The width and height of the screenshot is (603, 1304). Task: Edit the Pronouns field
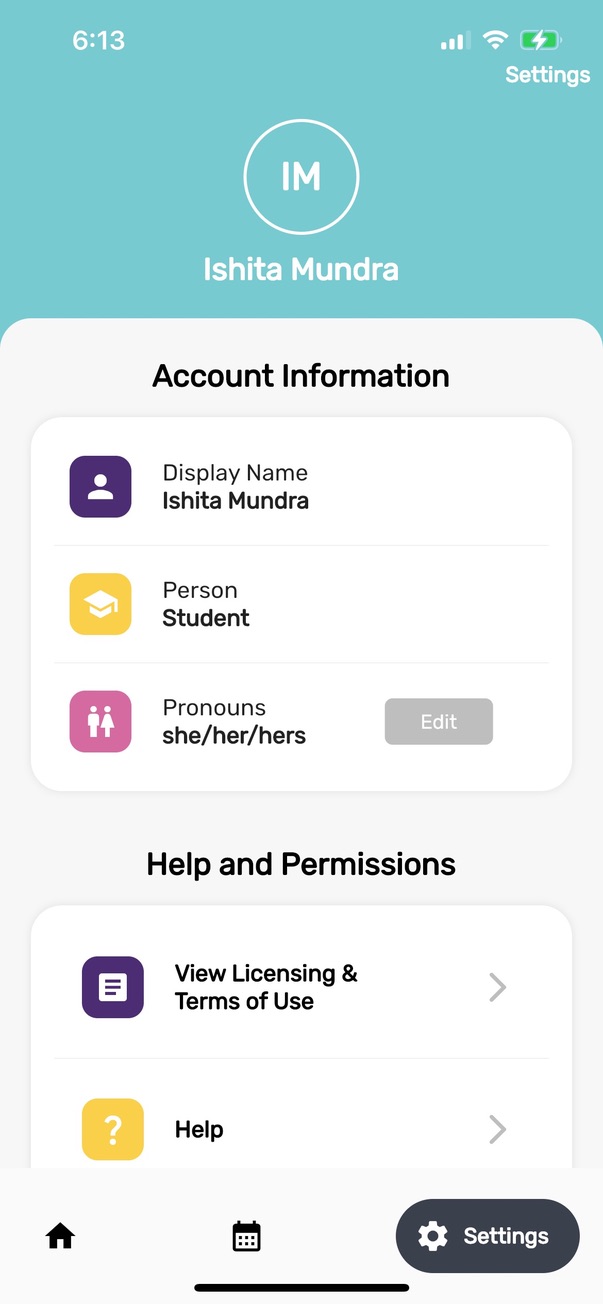[438, 721]
